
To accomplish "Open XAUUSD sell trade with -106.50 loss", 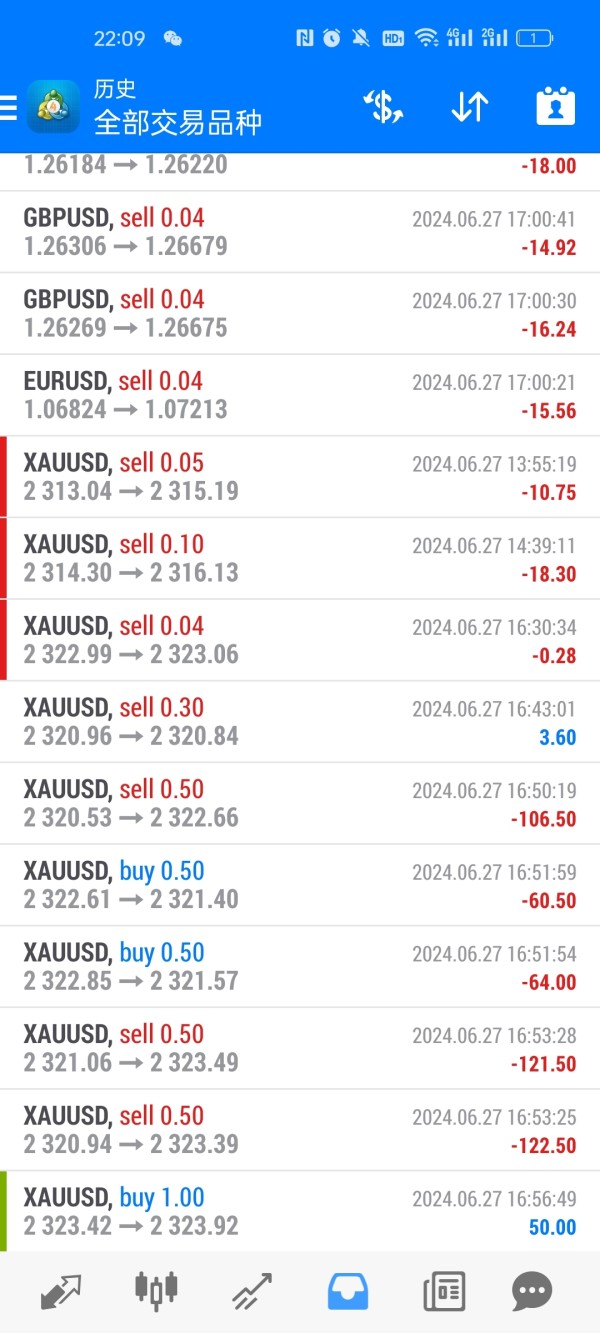I will [x=300, y=803].
